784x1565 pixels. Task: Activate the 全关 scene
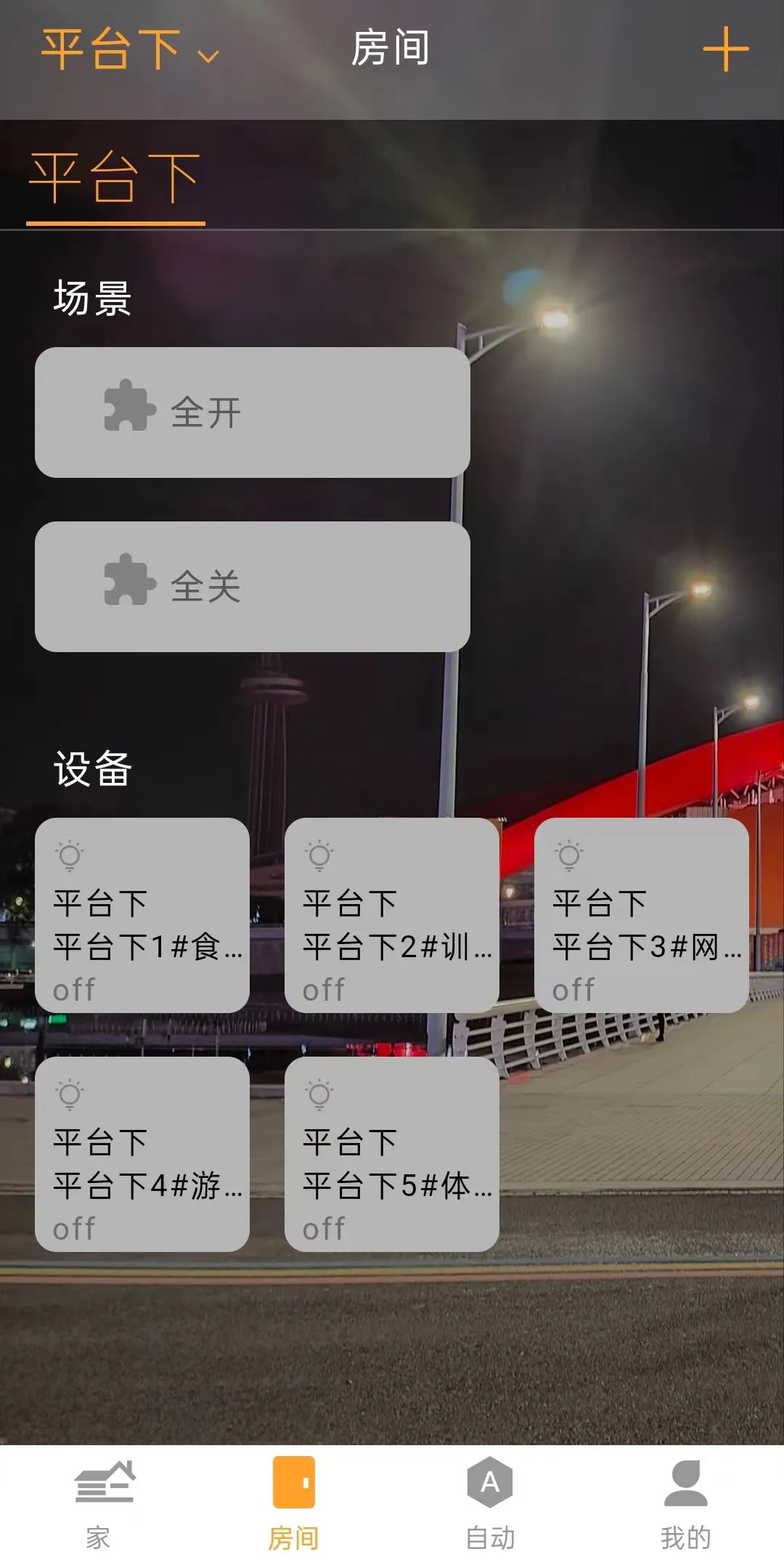click(252, 586)
